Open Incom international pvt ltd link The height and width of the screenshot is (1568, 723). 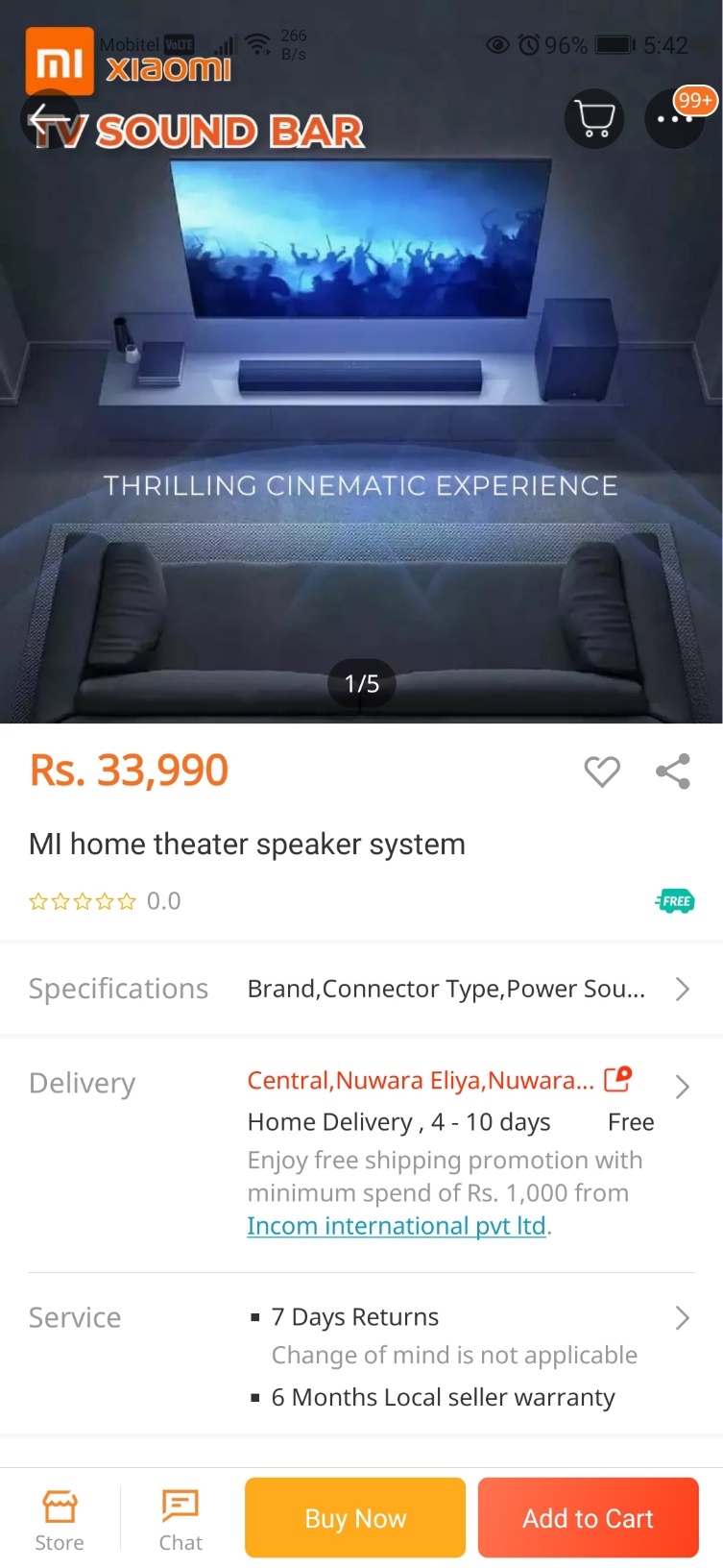397,1226
